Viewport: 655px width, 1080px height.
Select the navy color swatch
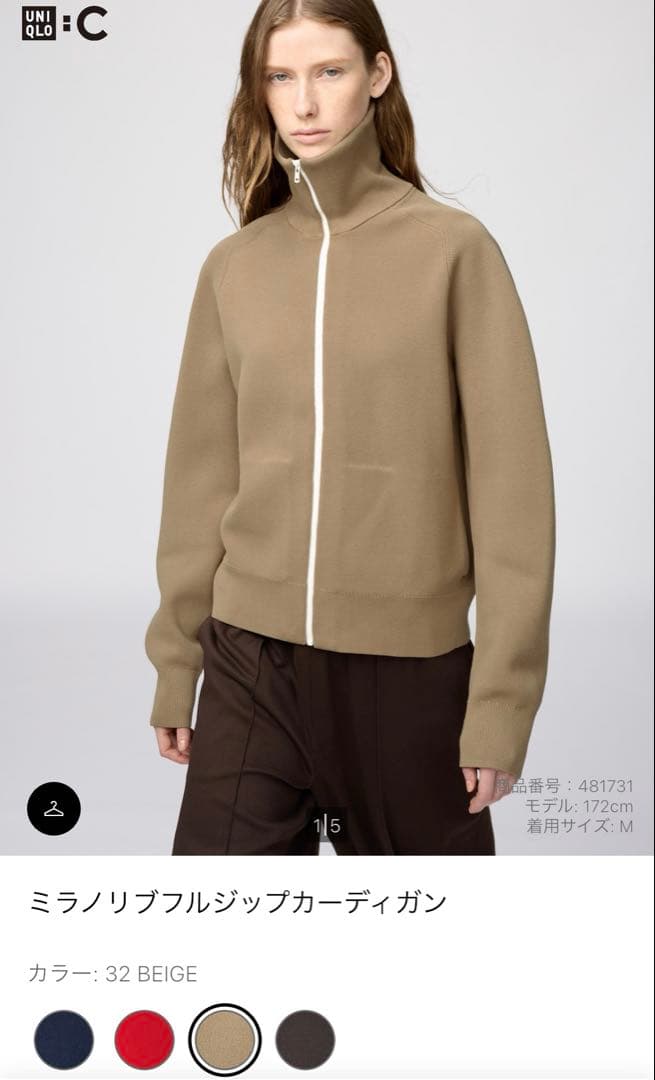64,1039
